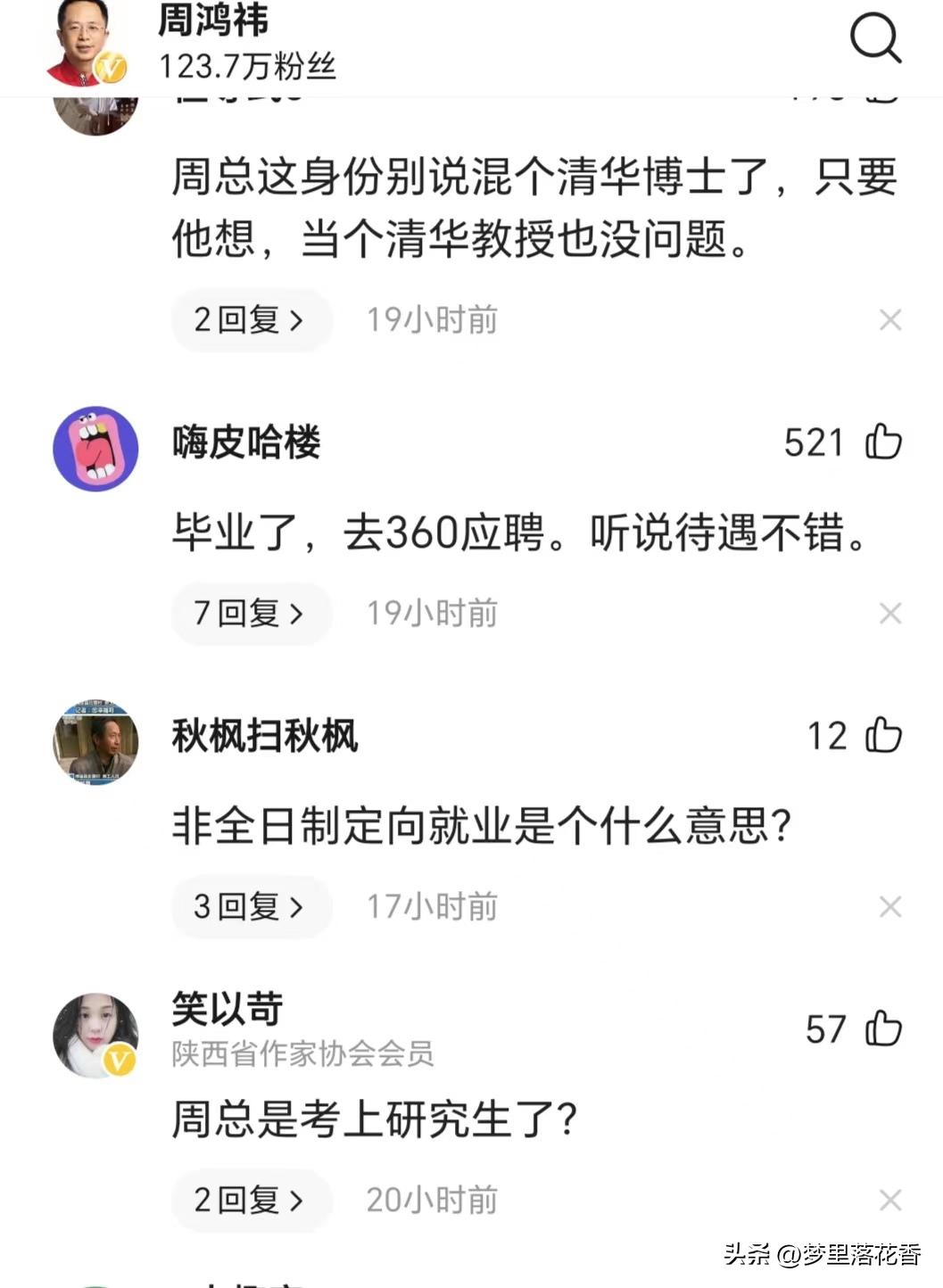Open the search magnifier icon
943x1288 pixels.
876,40
